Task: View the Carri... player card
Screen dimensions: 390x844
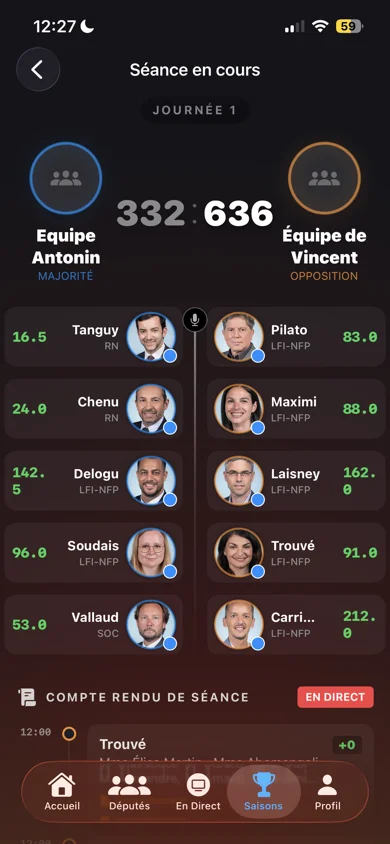Action: [296, 624]
